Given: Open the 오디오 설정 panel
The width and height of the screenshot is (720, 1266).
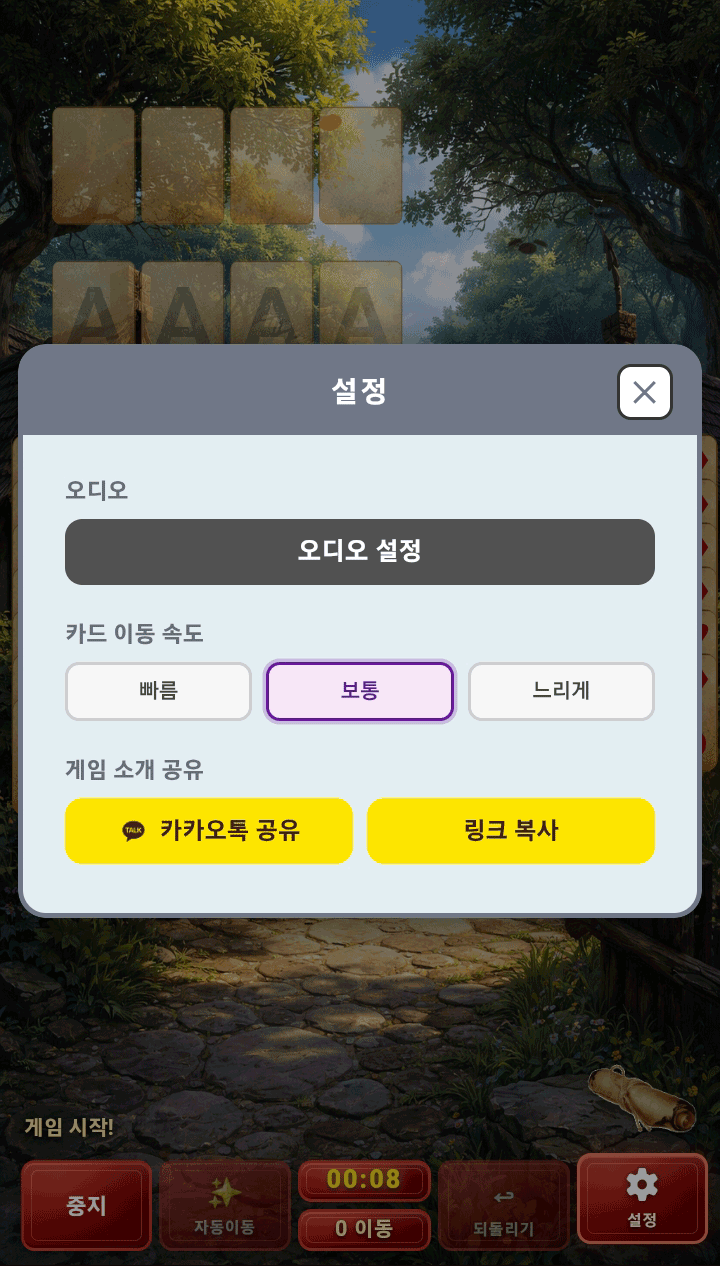Looking at the screenshot, I should click(x=360, y=551).
